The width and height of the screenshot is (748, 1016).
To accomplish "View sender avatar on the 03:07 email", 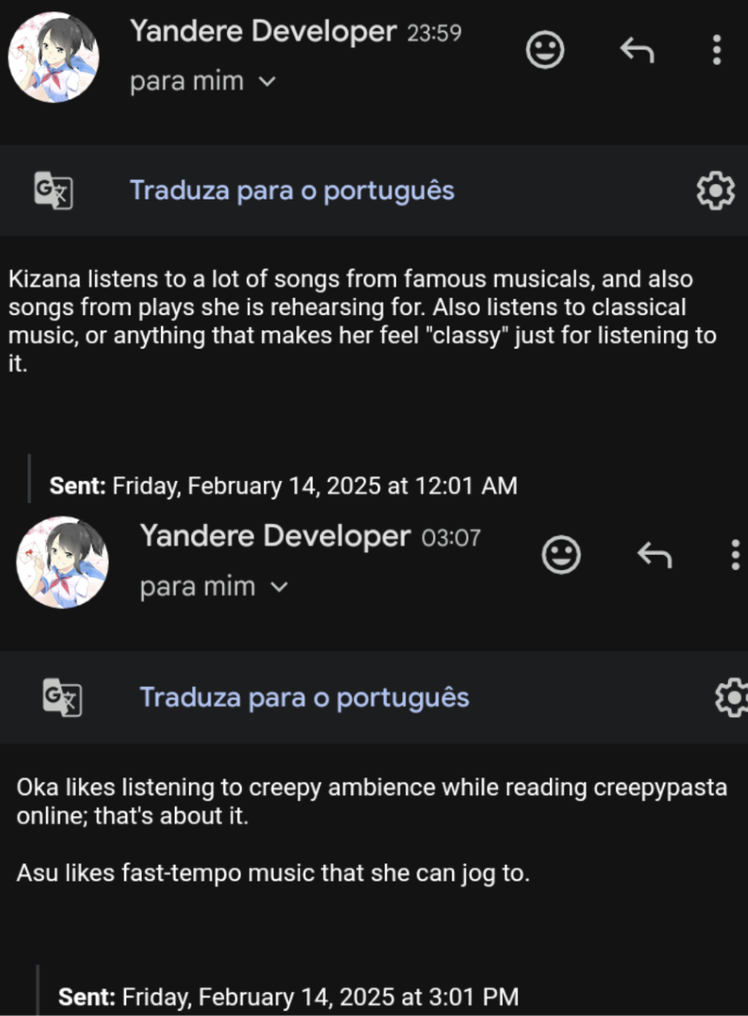I will [62, 562].
